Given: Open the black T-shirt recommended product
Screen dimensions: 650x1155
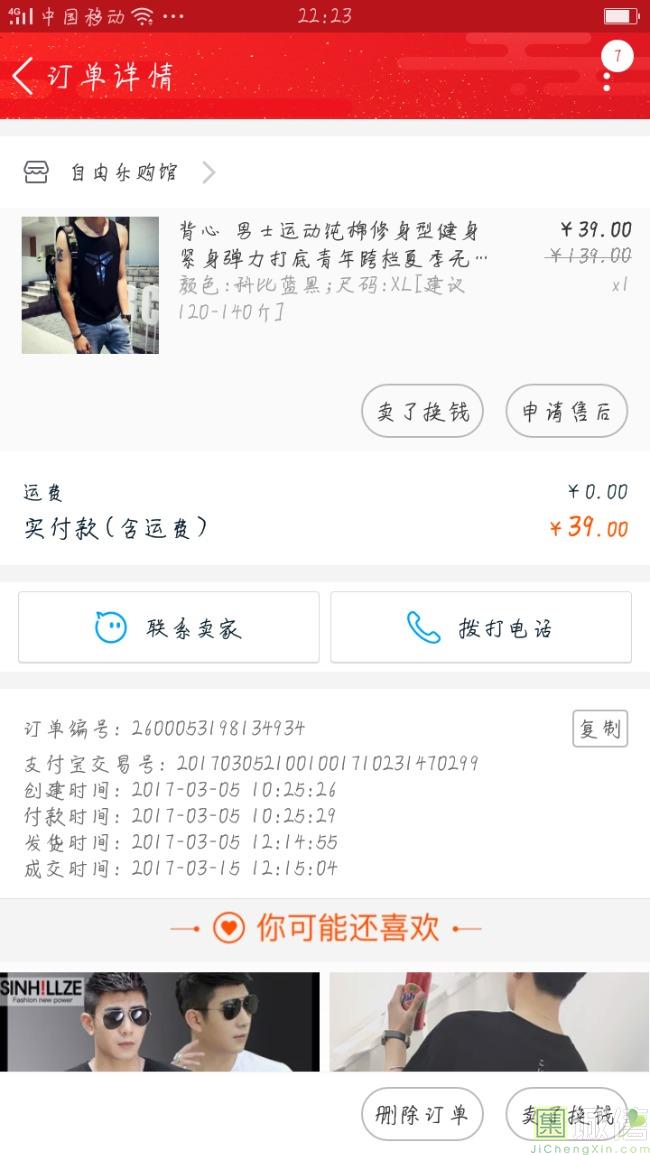Looking at the screenshot, I should [x=489, y=1020].
